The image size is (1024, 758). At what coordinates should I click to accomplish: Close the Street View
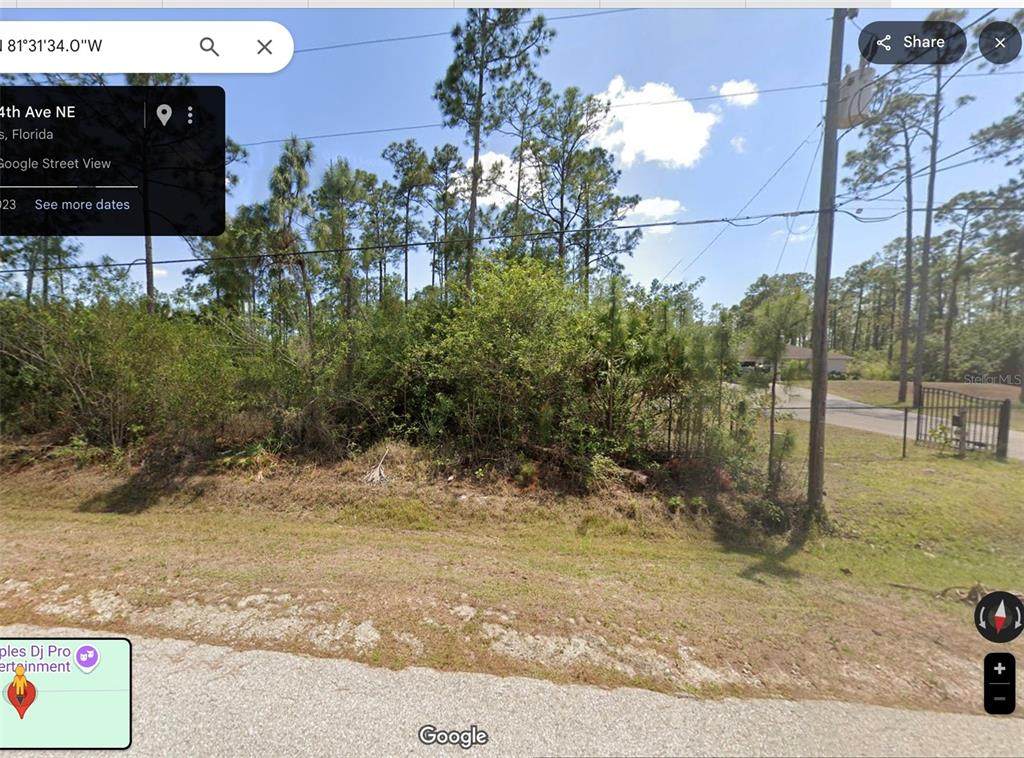coord(999,43)
